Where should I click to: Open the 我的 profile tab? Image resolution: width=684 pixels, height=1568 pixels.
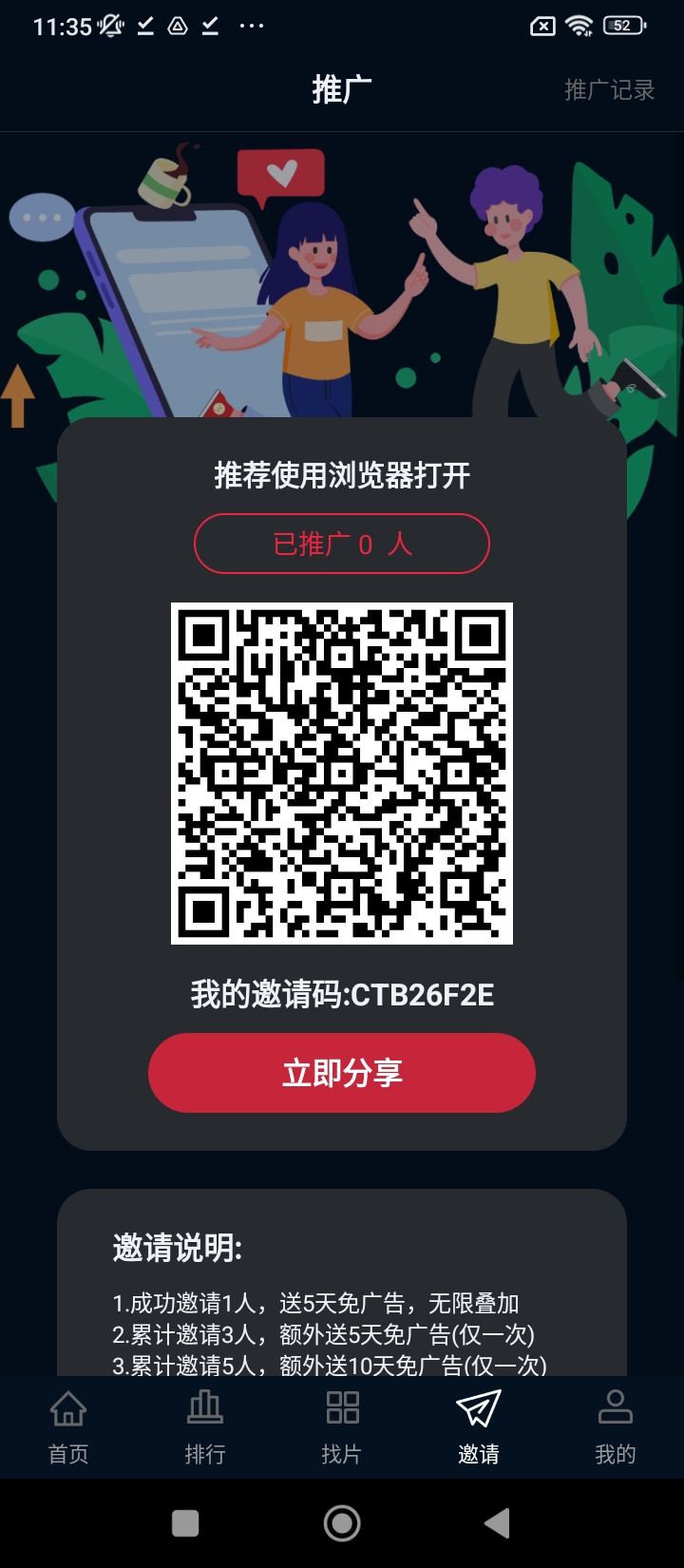point(615,1425)
